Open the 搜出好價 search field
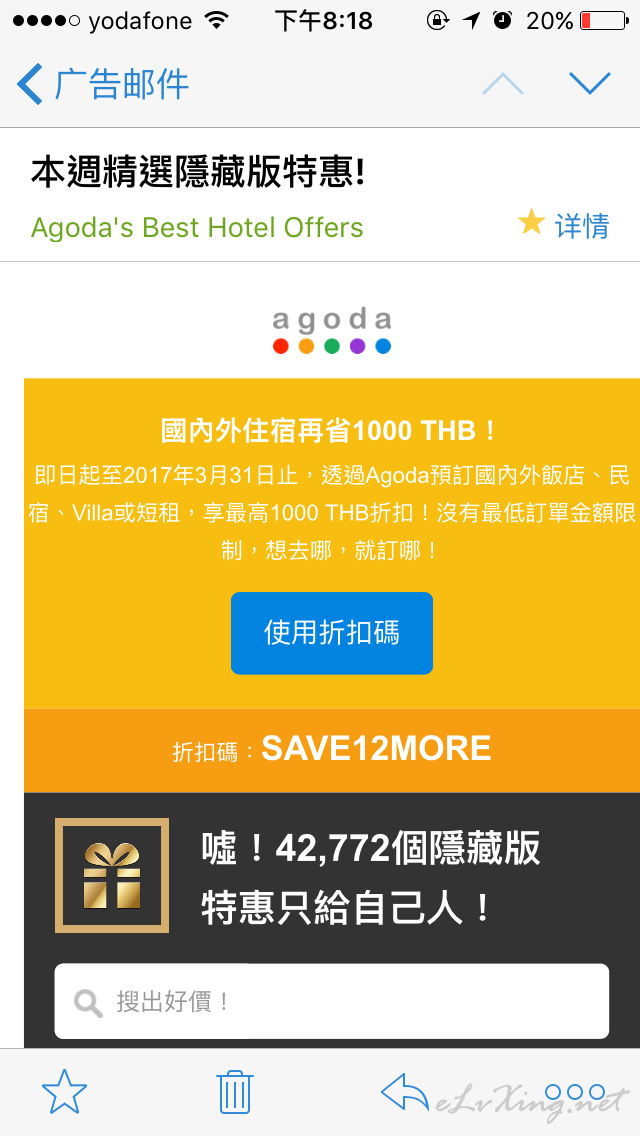Viewport: 640px width, 1136px height. pos(332,1001)
